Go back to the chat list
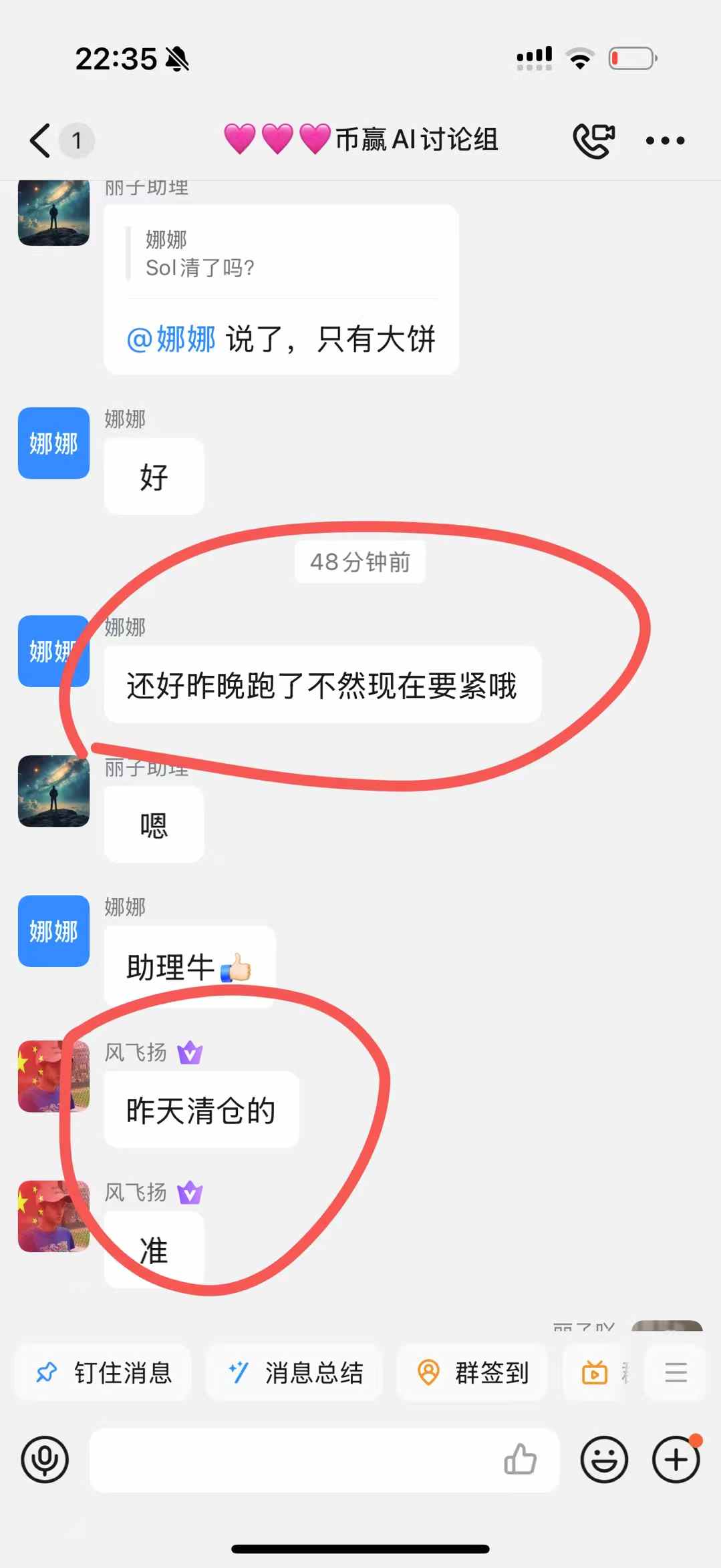Image resolution: width=721 pixels, height=1568 pixels. tap(40, 141)
